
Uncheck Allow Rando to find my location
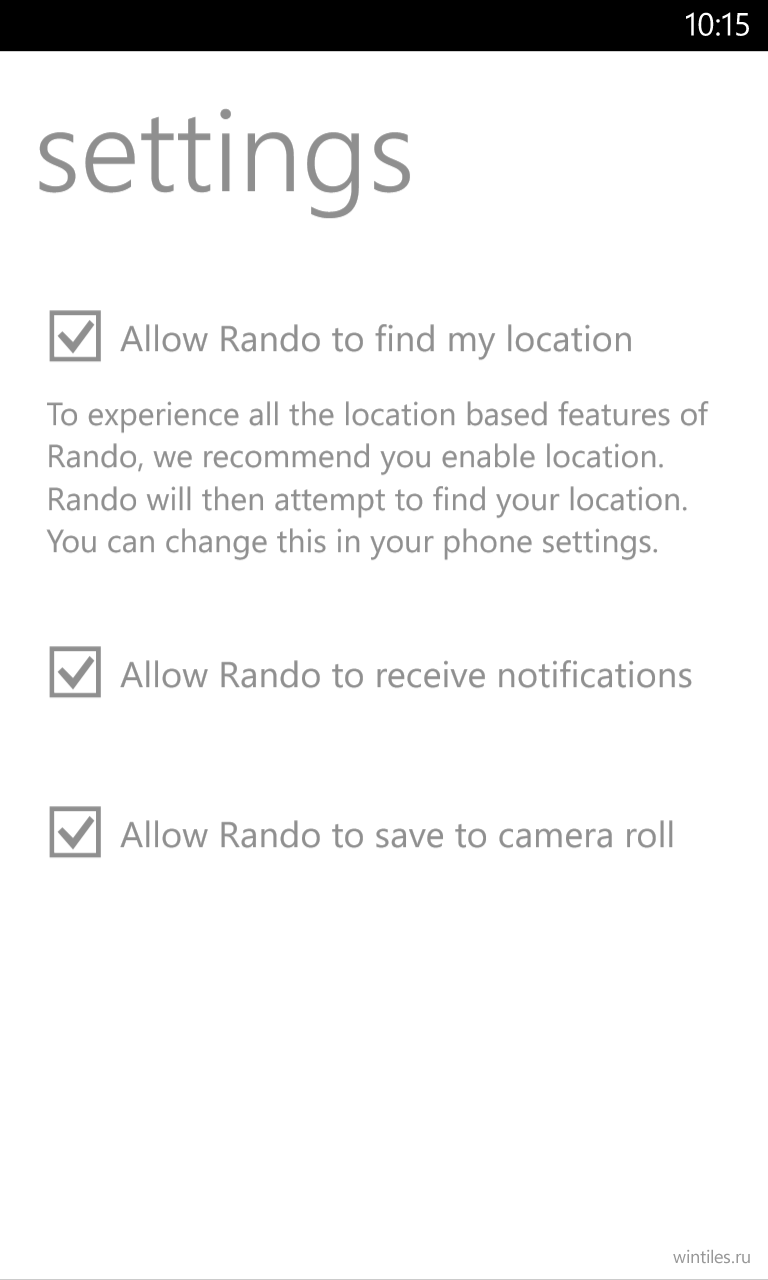tap(75, 336)
